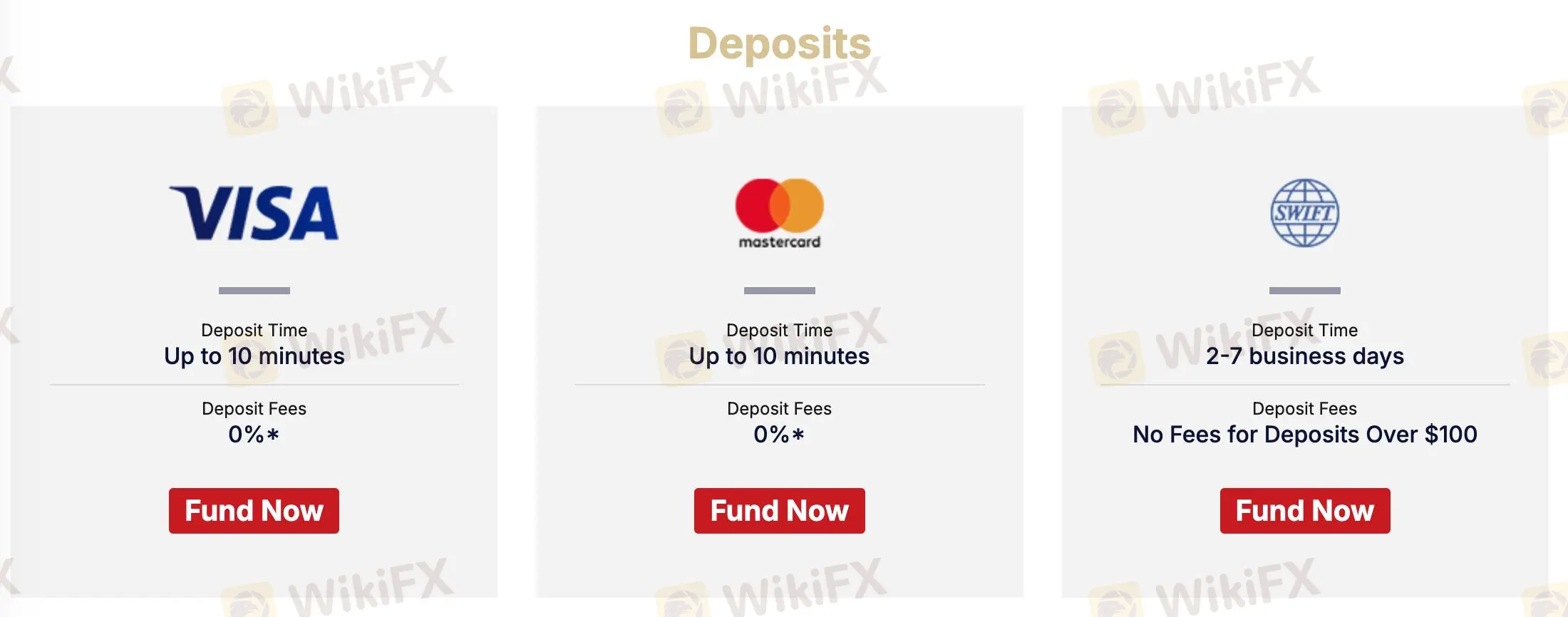Tap Fund Now under the Visa card
Image resolution: width=1568 pixels, height=617 pixels.
point(254,511)
